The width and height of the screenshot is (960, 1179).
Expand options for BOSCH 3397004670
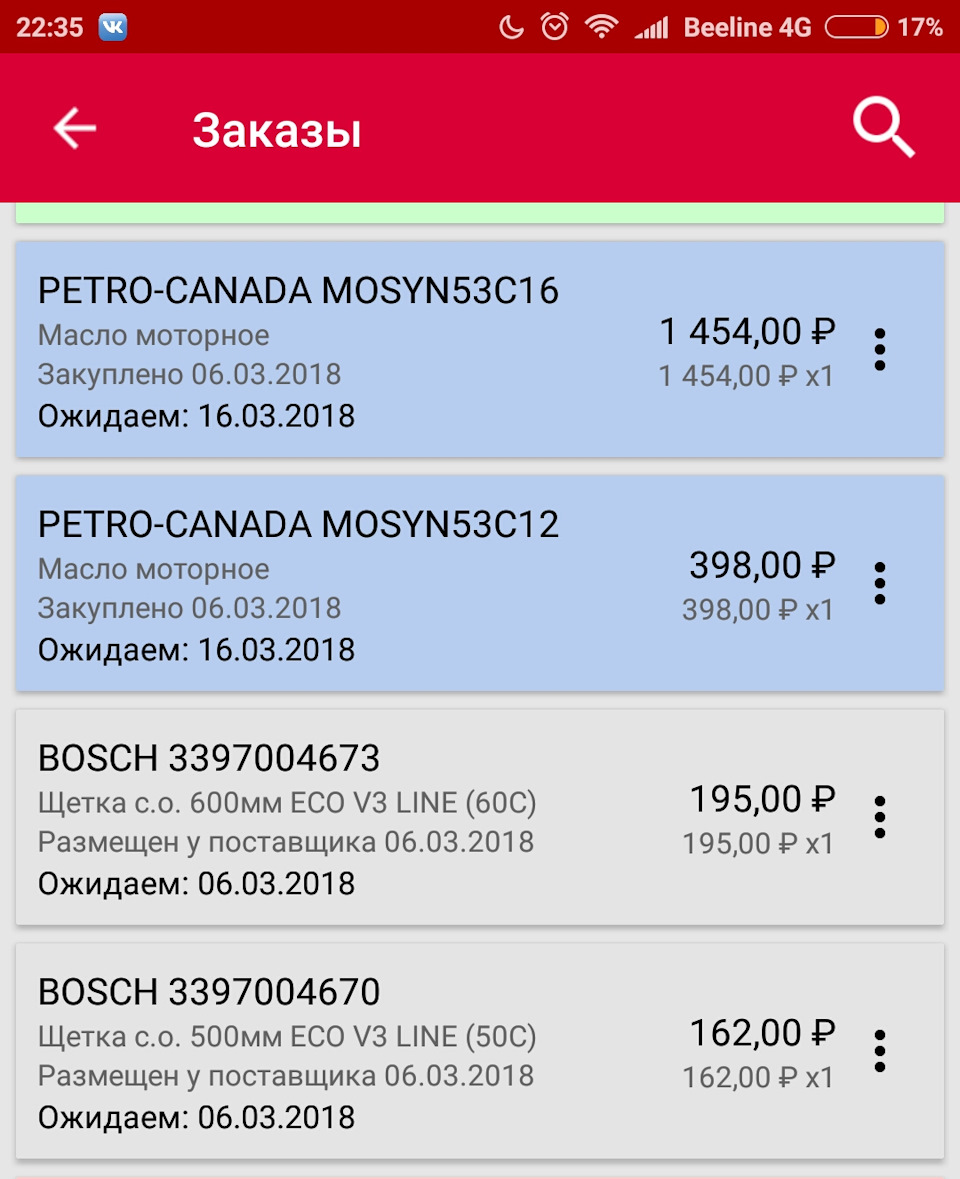[879, 1052]
